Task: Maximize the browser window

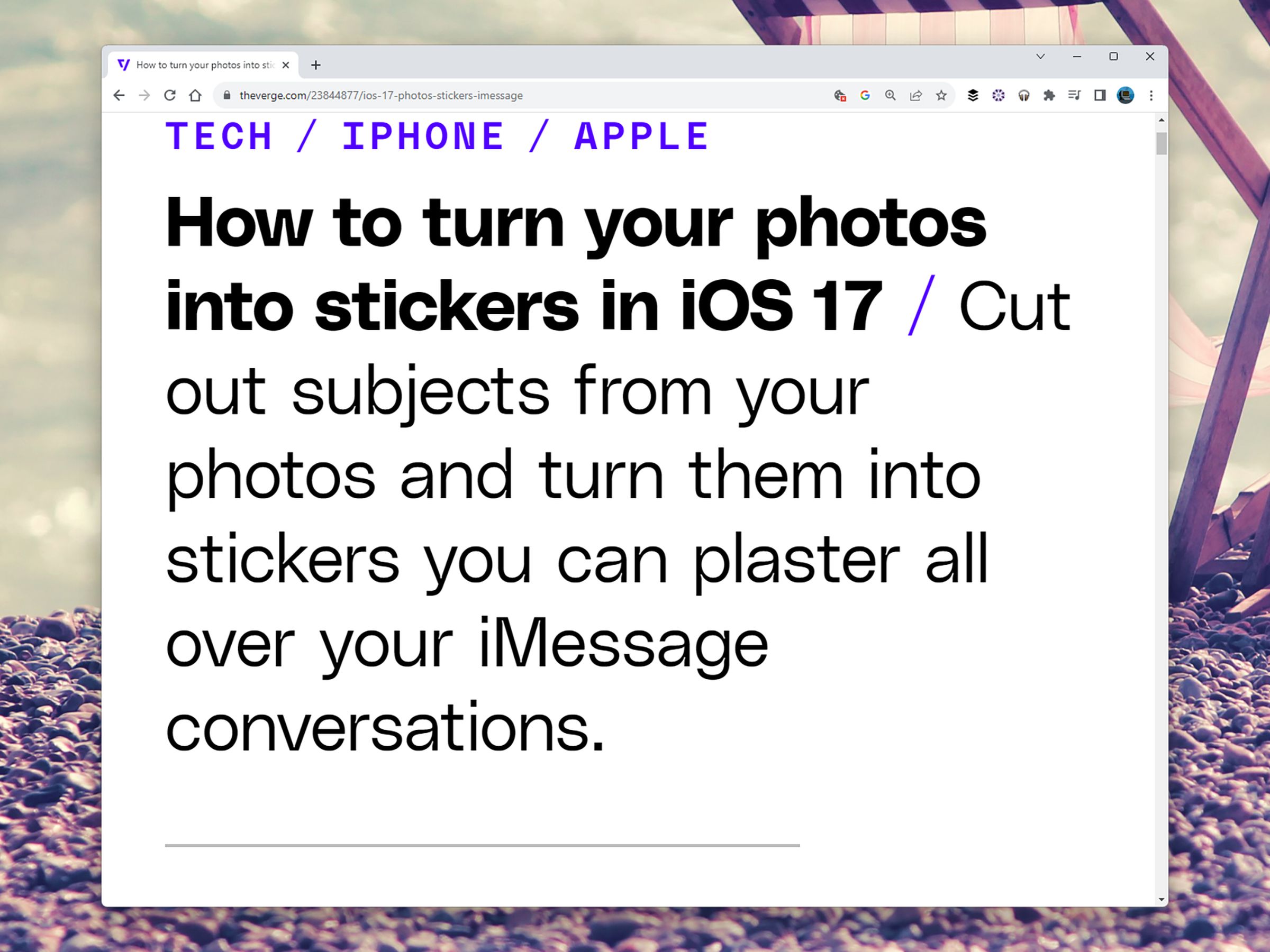Action: (x=1113, y=56)
